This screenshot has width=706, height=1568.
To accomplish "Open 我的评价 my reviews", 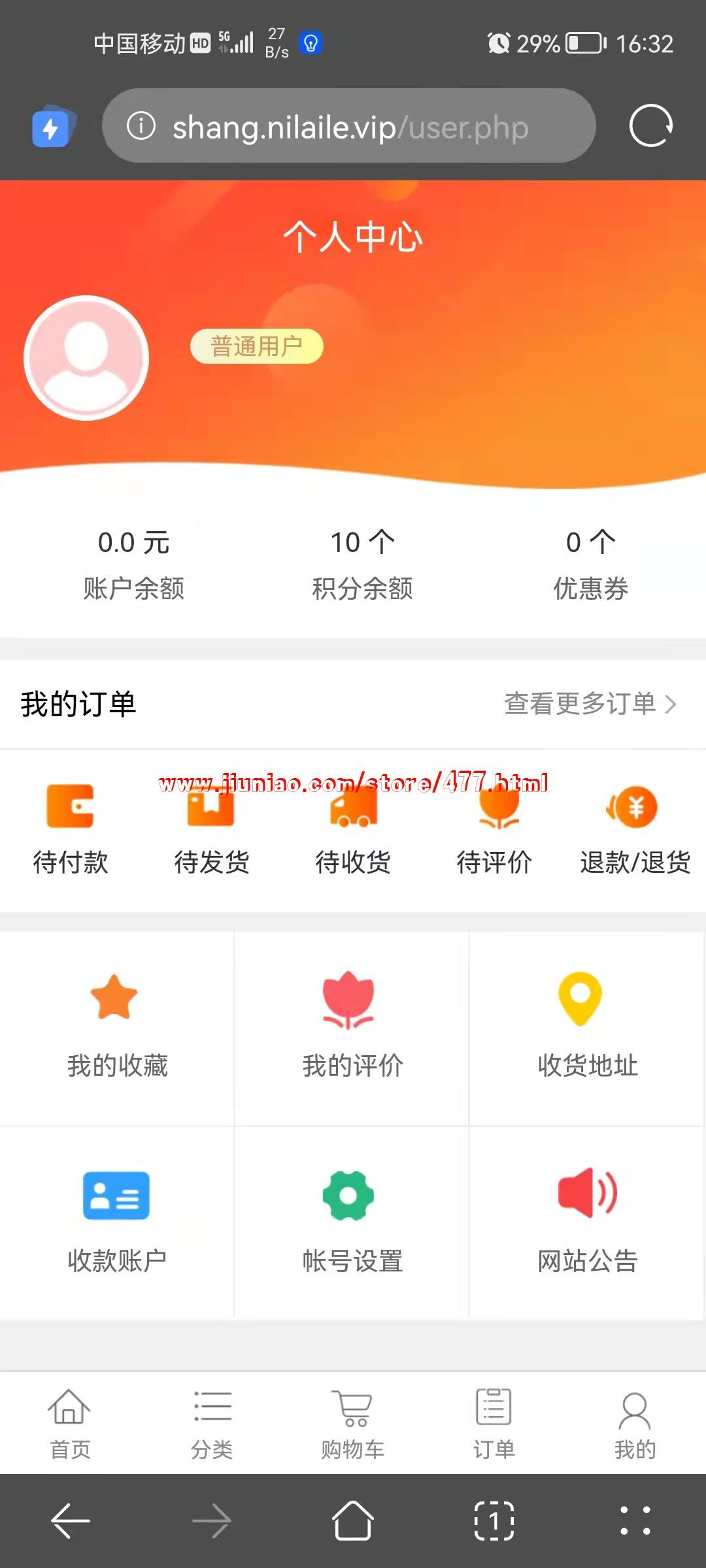I will 352,1027.
